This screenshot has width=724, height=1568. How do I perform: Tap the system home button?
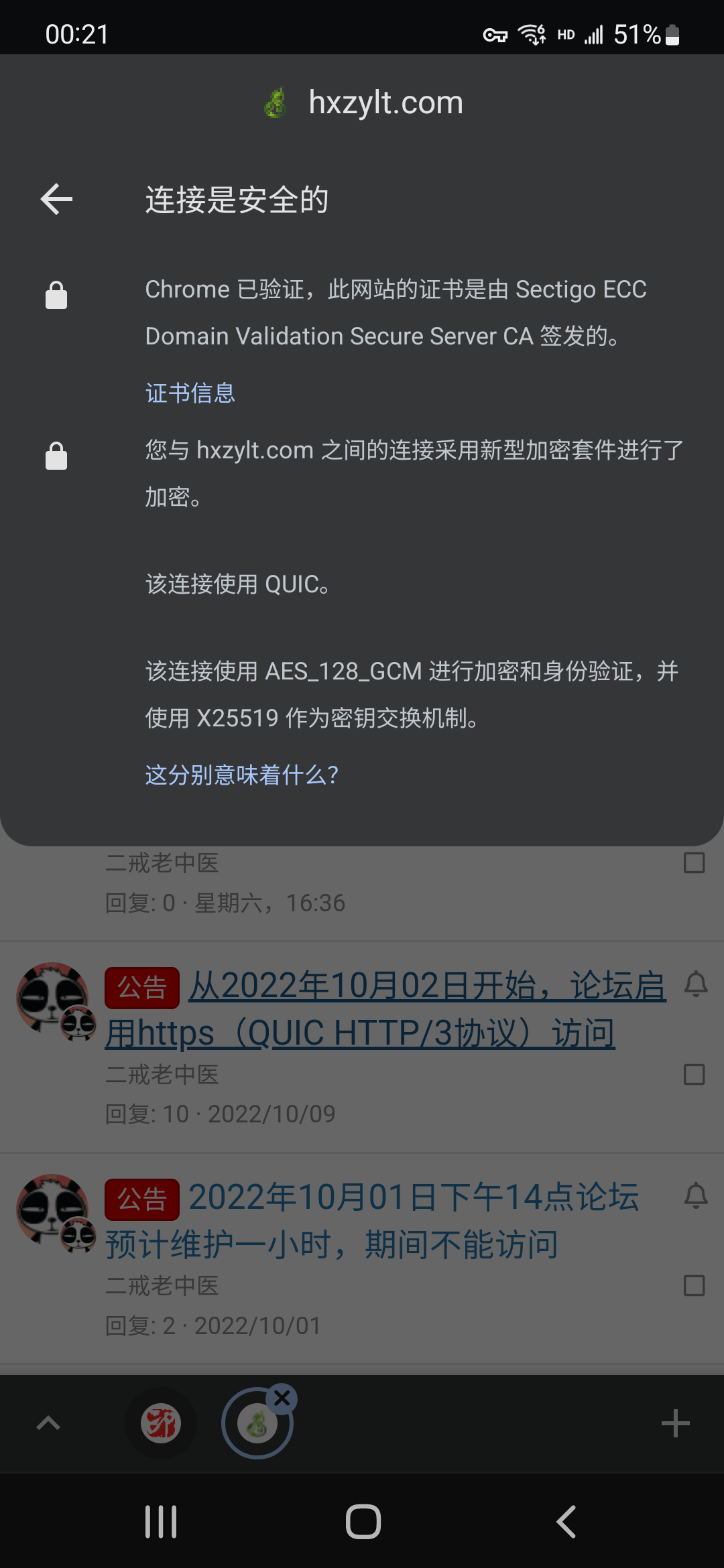click(x=363, y=1521)
